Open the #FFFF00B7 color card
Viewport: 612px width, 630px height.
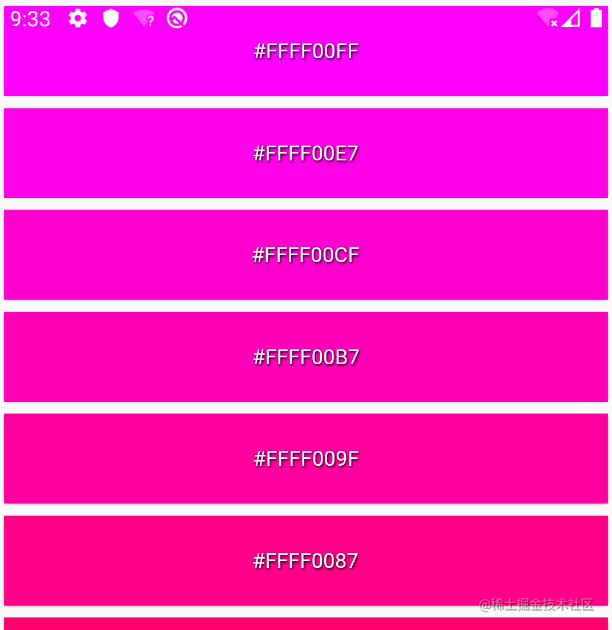click(x=306, y=357)
